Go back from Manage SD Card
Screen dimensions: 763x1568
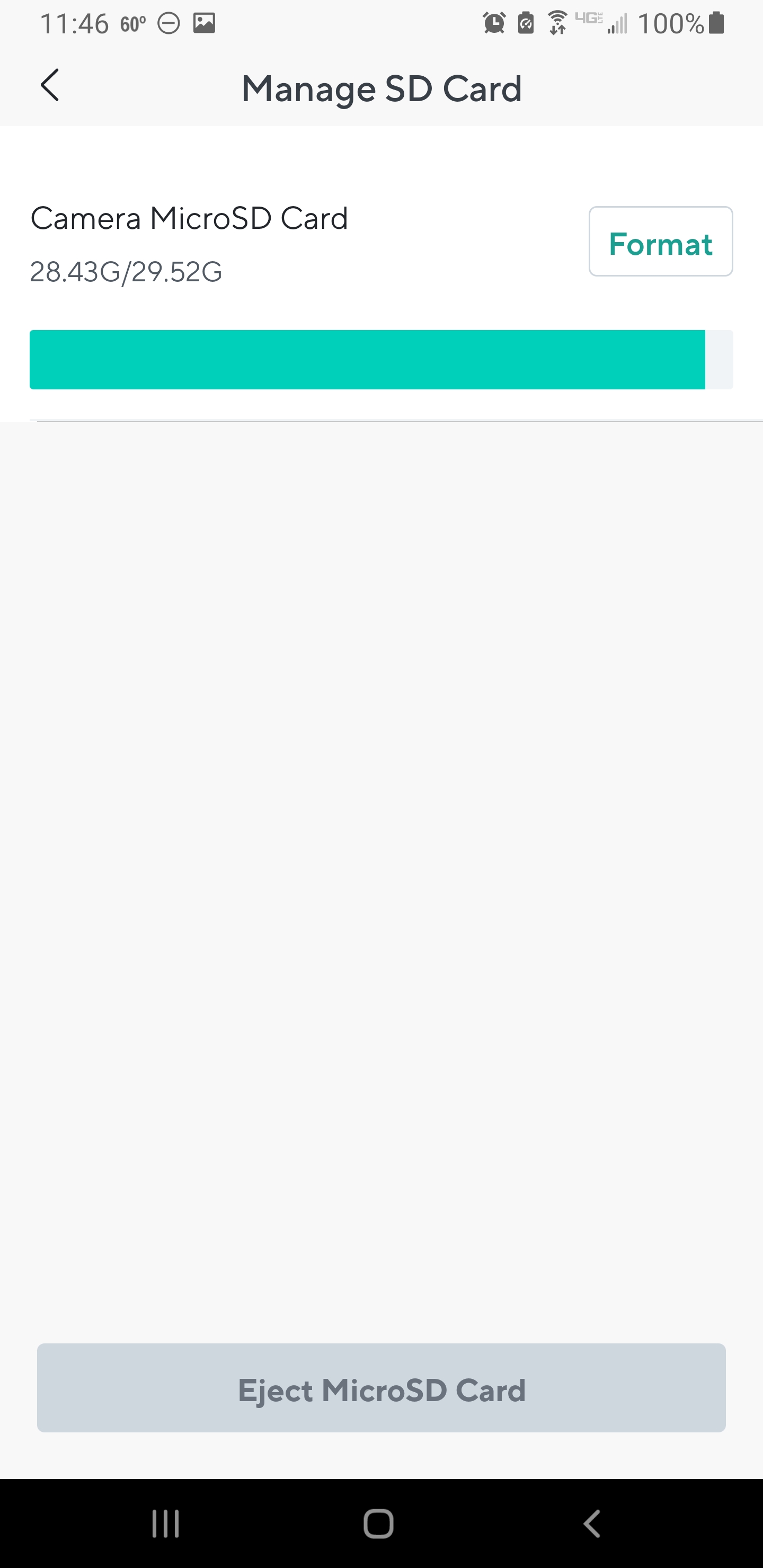(x=50, y=85)
